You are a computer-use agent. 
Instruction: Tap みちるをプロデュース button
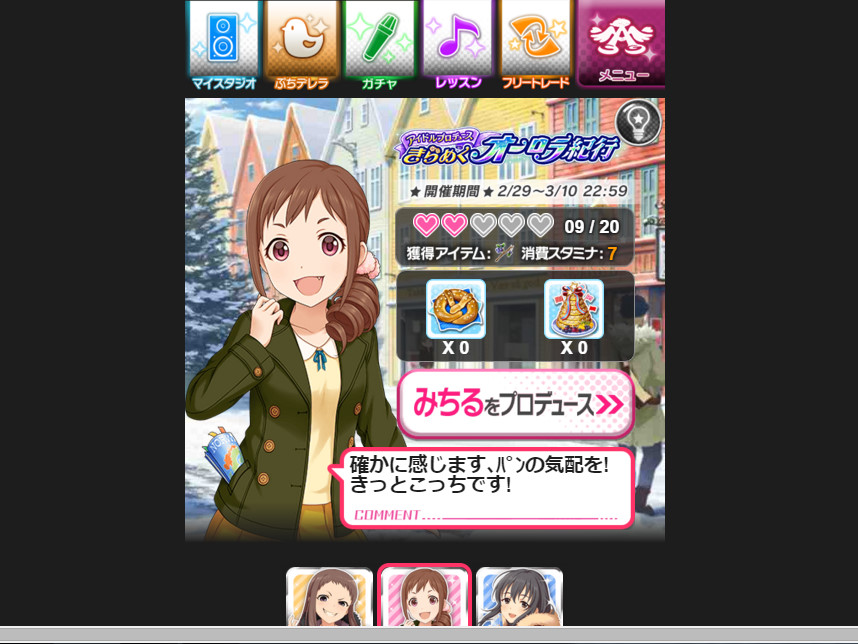click(x=516, y=403)
